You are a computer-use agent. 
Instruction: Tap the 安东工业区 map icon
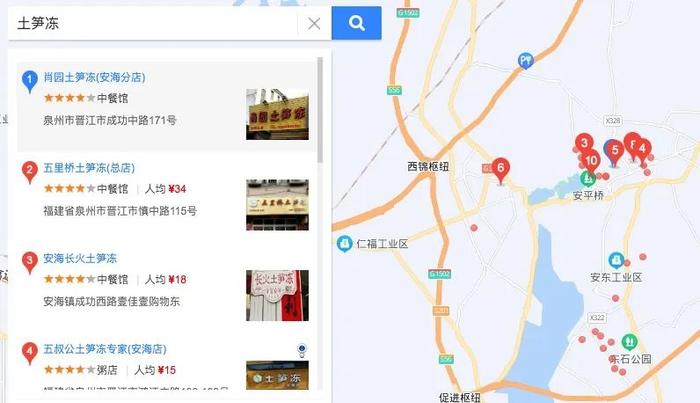[617, 259]
